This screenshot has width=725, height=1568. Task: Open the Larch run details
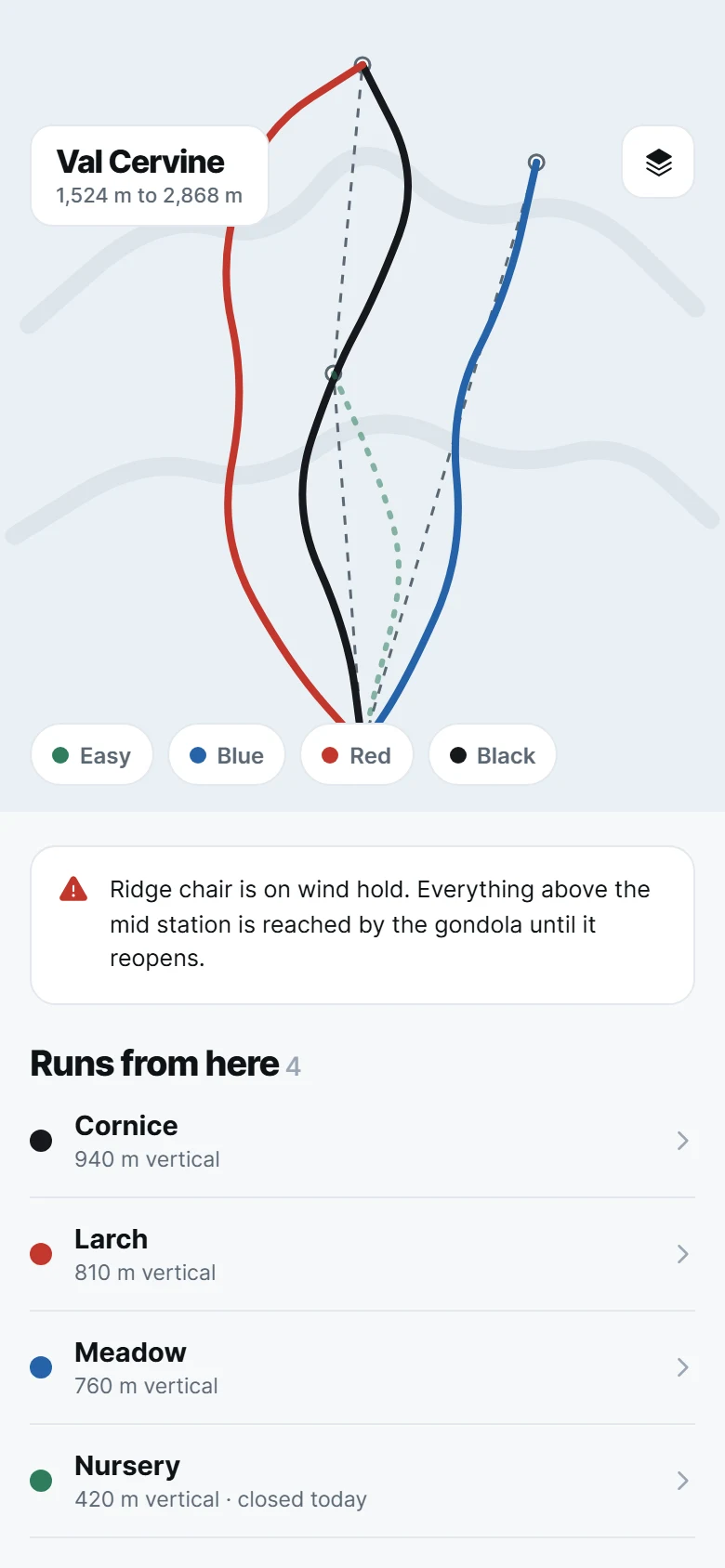pos(362,1254)
